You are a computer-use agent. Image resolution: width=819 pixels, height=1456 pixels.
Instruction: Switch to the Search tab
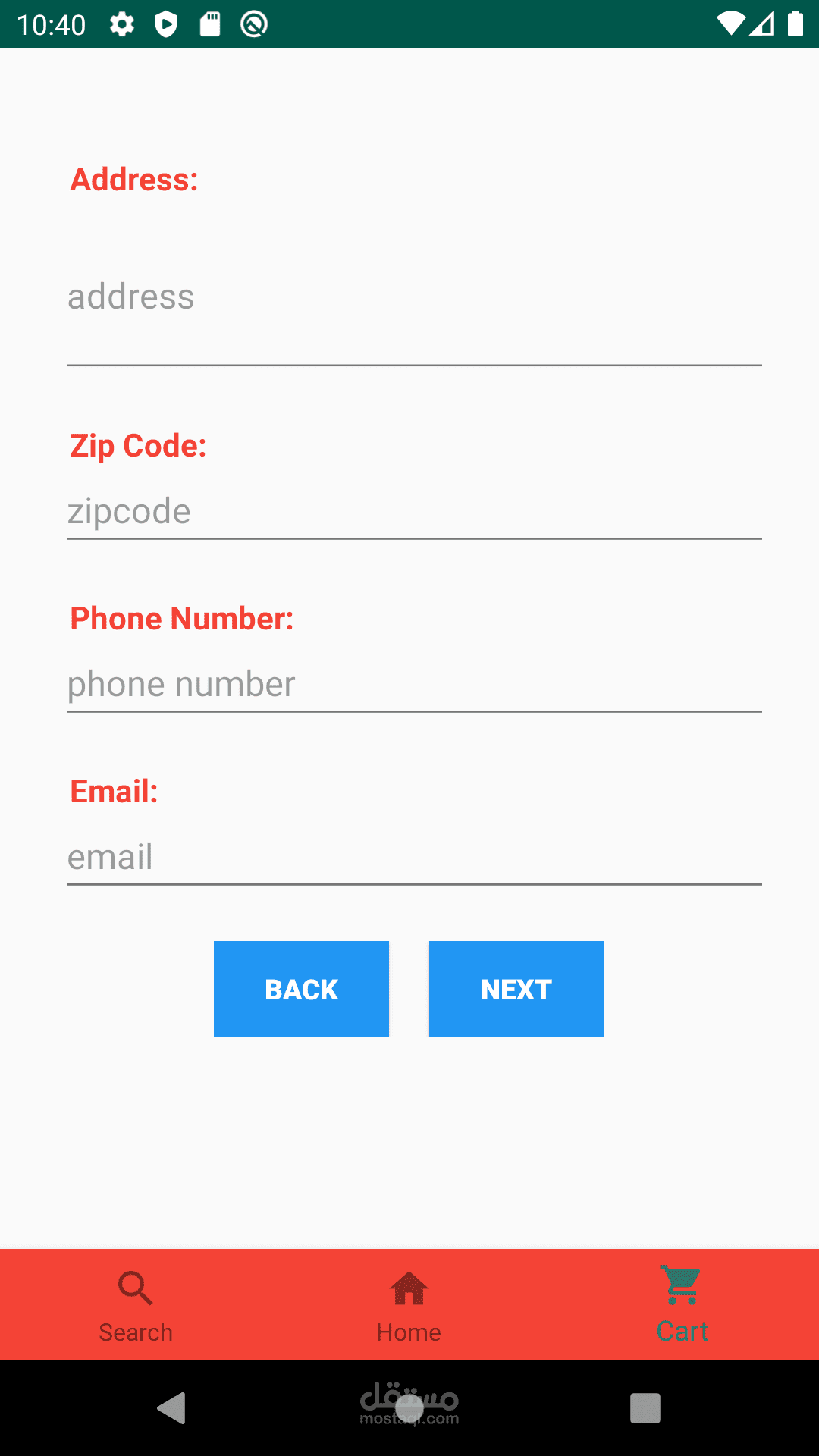tap(136, 1306)
